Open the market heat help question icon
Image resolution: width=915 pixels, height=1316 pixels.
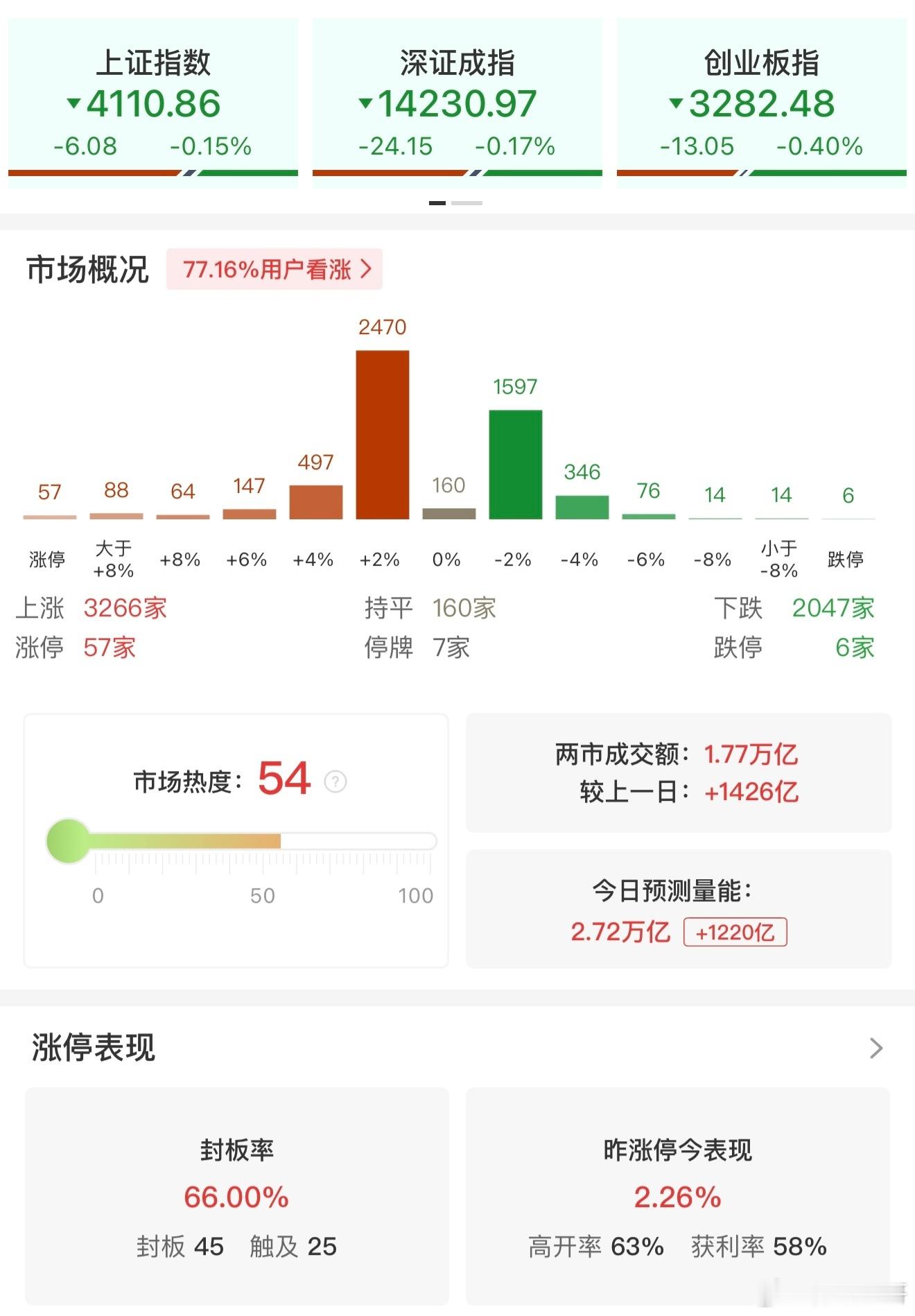point(335,782)
